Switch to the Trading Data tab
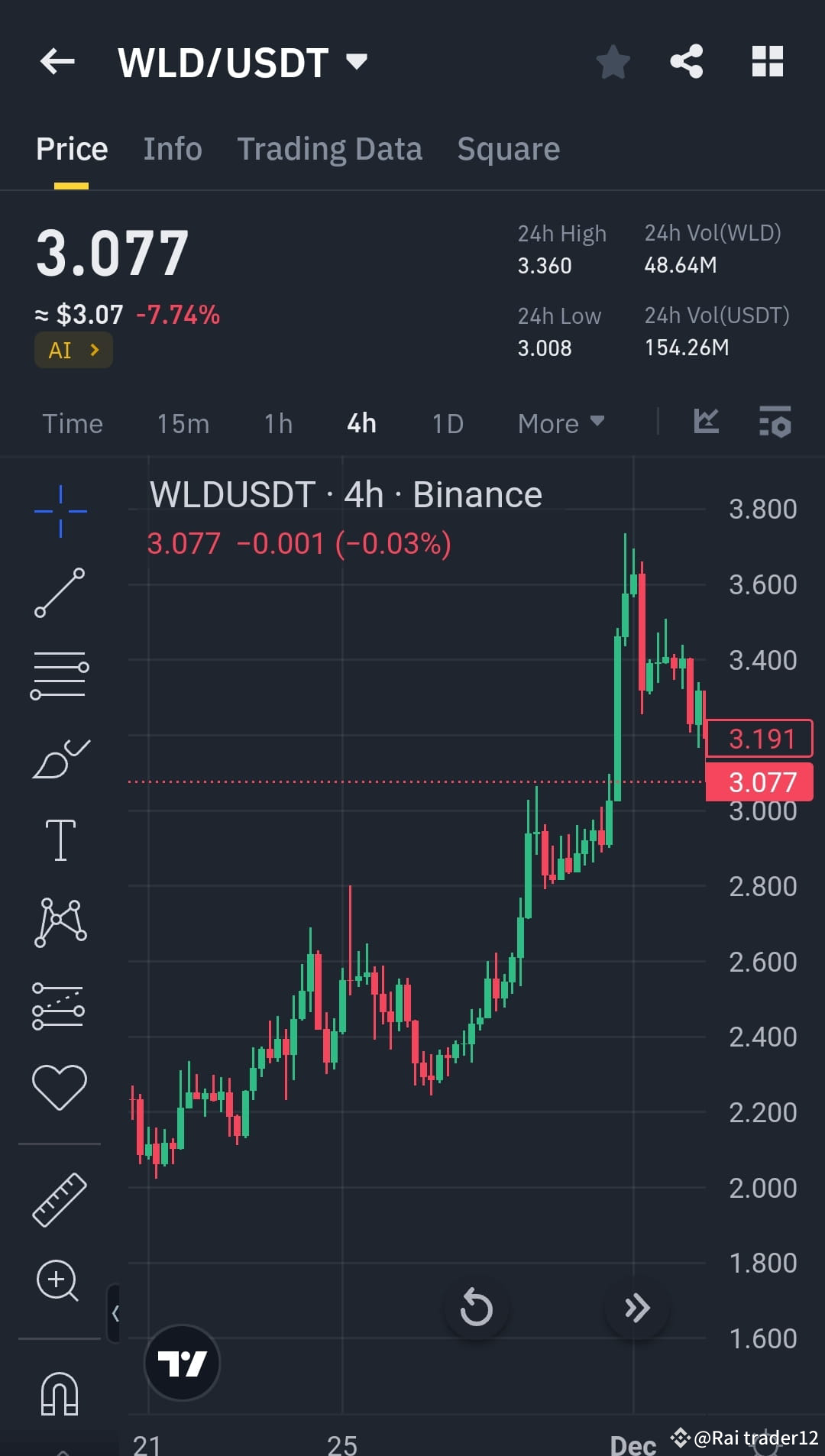Image resolution: width=825 pixels, height=1456 pixels. click(x=330, y=148)
